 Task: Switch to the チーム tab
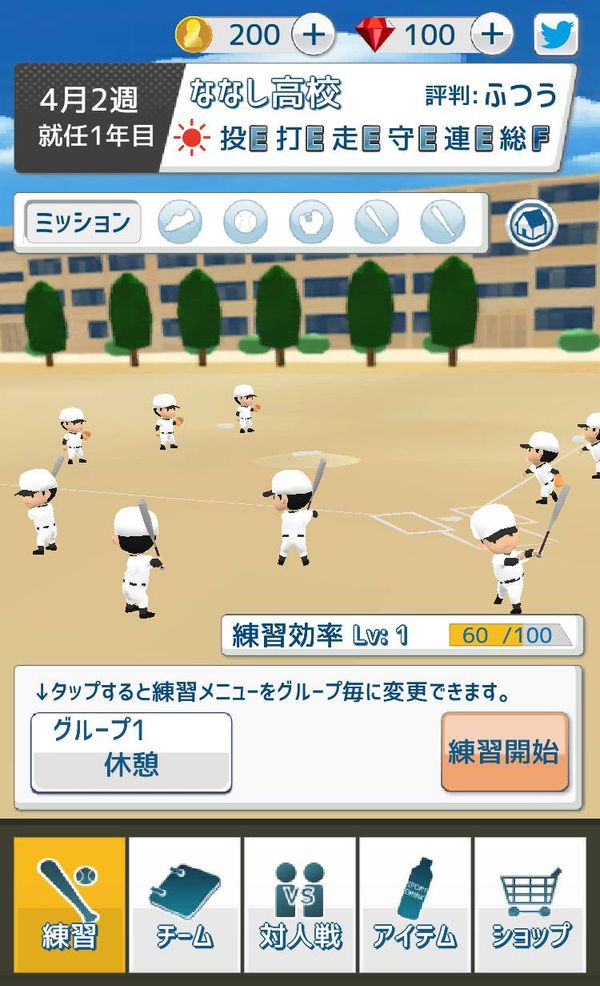(185, 904)
